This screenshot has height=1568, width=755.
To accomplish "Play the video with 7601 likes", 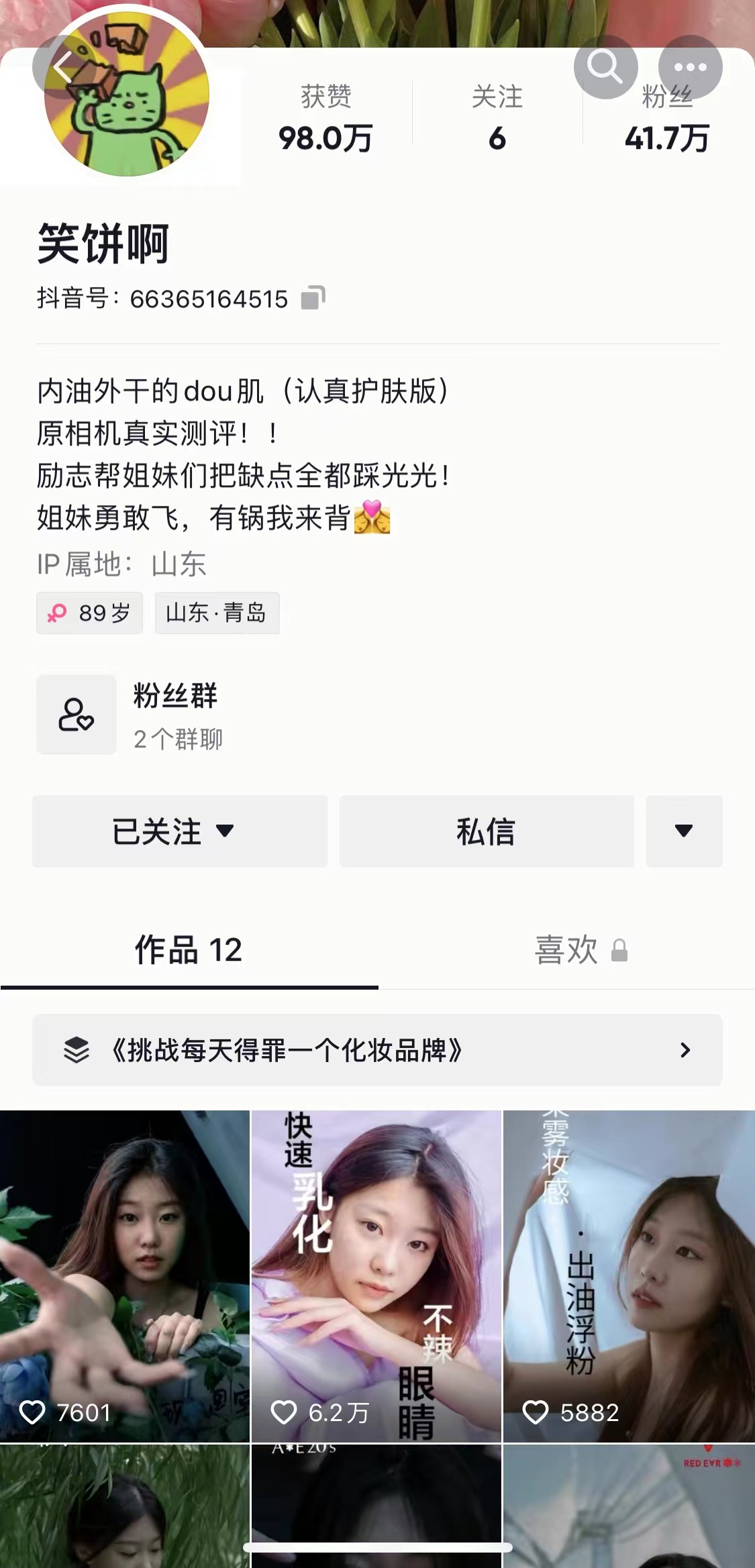I will pos(125,1275).
